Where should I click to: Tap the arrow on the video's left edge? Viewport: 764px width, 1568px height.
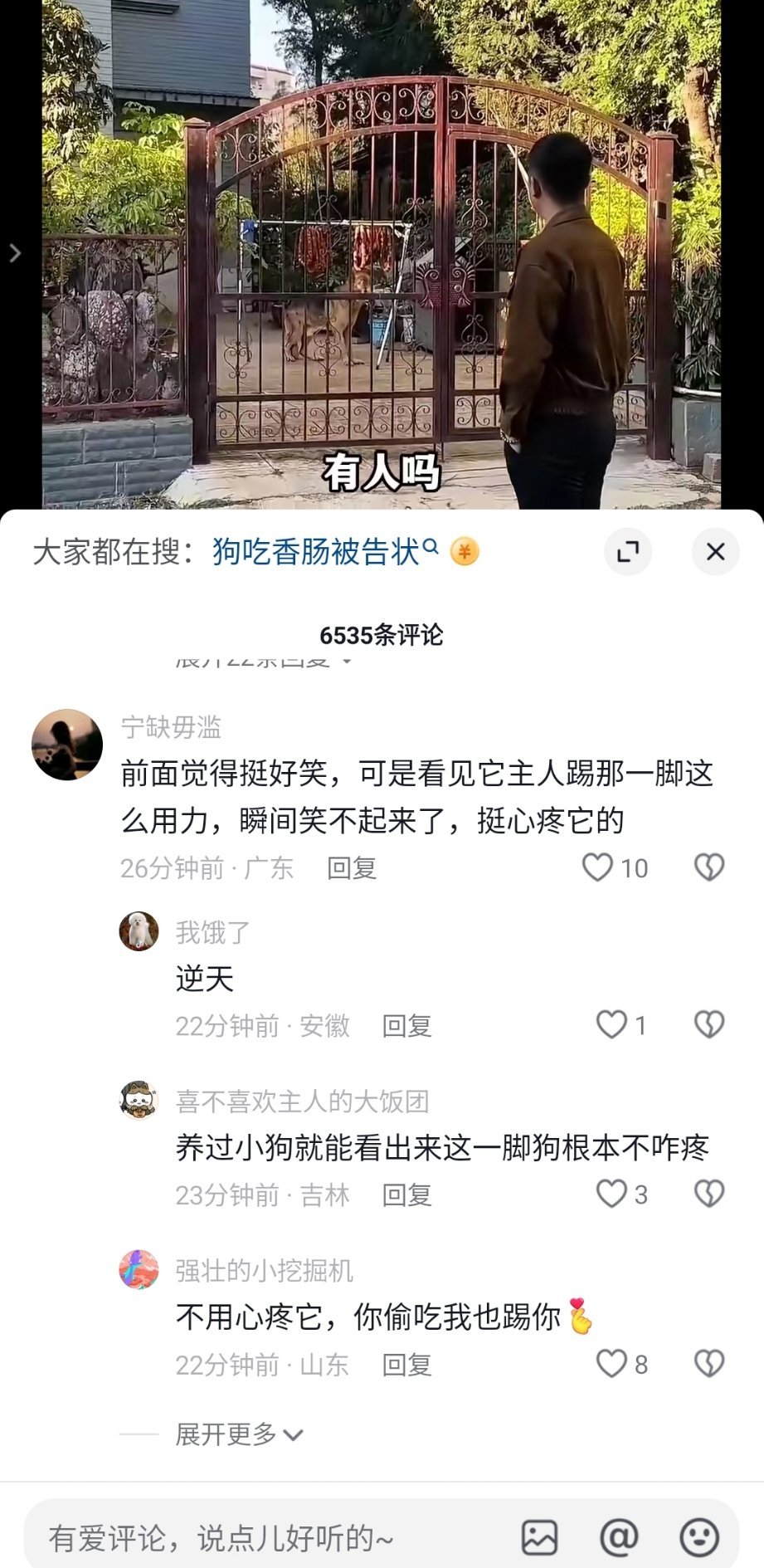[15, 253]
